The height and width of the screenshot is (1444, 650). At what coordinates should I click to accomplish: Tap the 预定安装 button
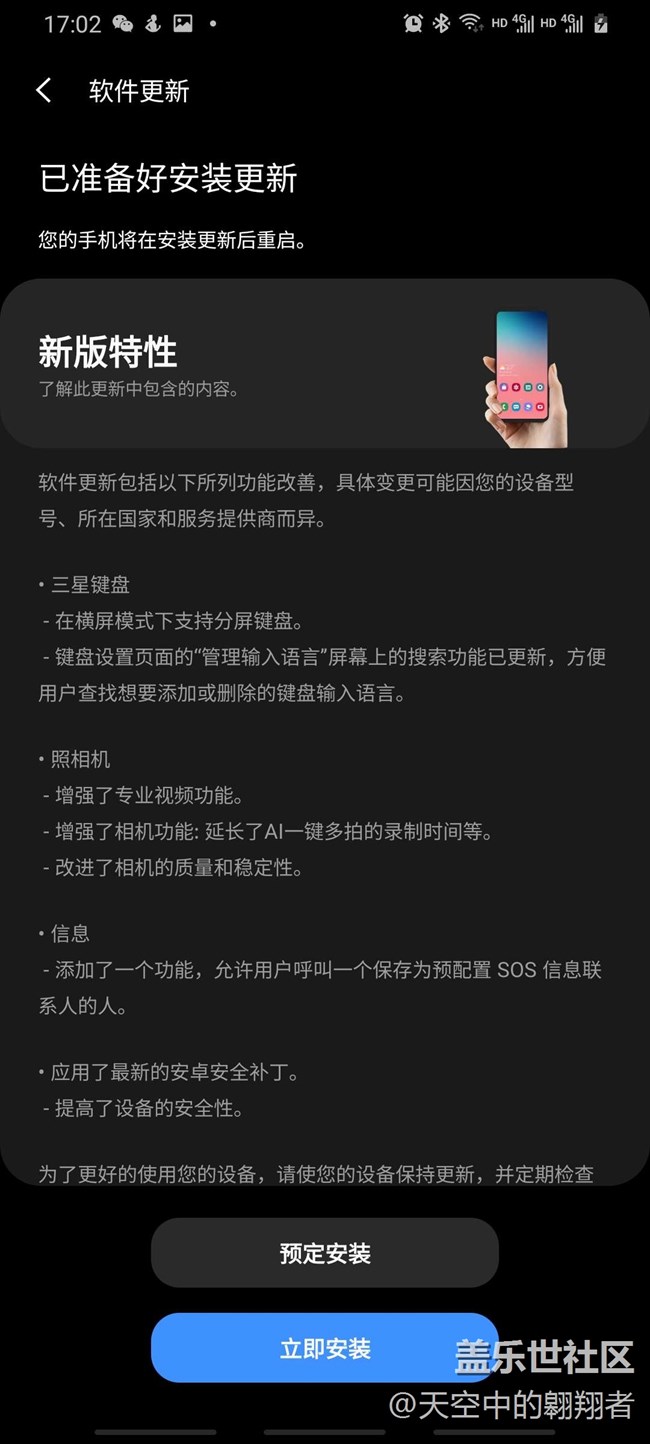(324, 1253)
